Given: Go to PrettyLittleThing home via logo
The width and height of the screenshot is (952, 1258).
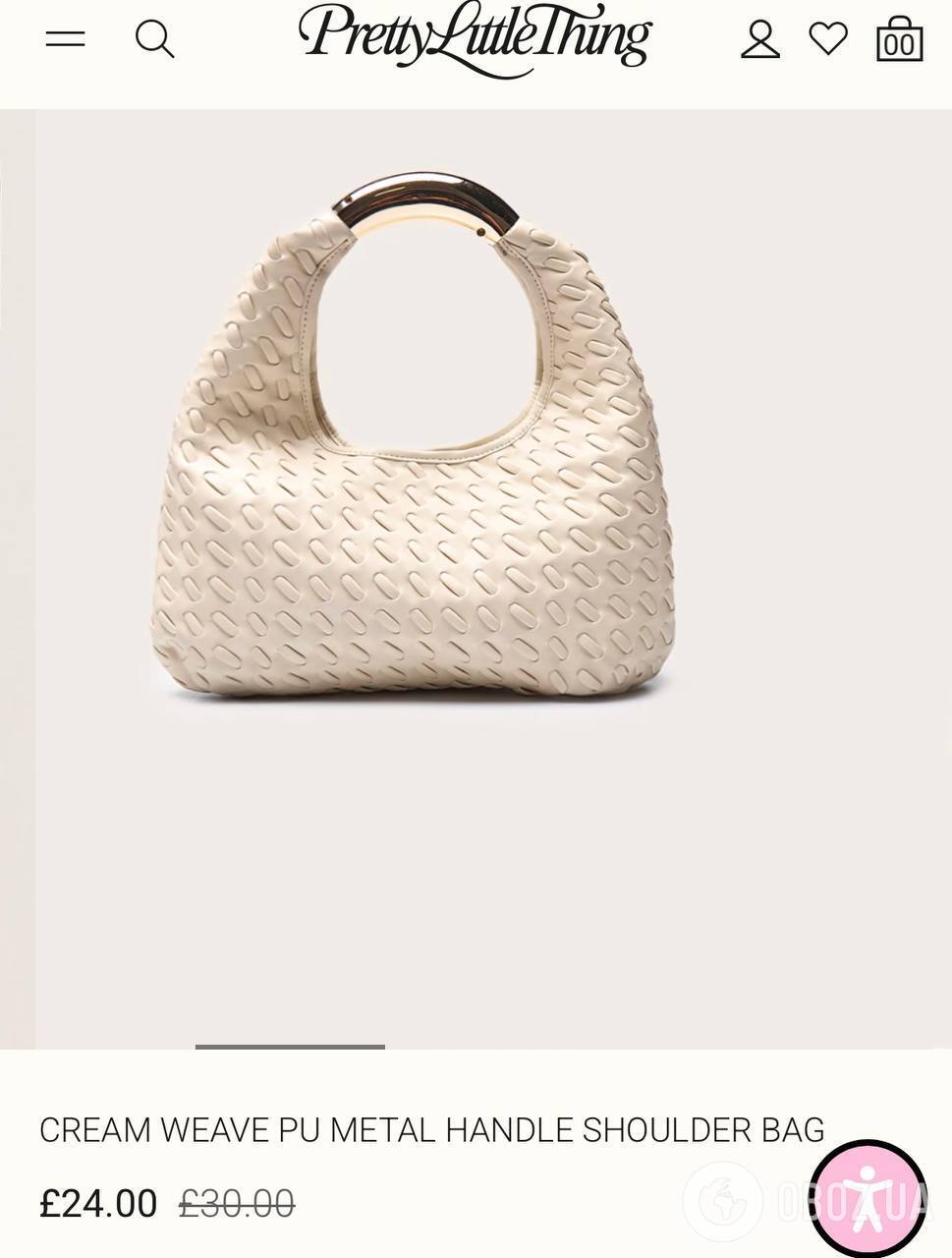Looking at the screenshot, I should point(475,37).
